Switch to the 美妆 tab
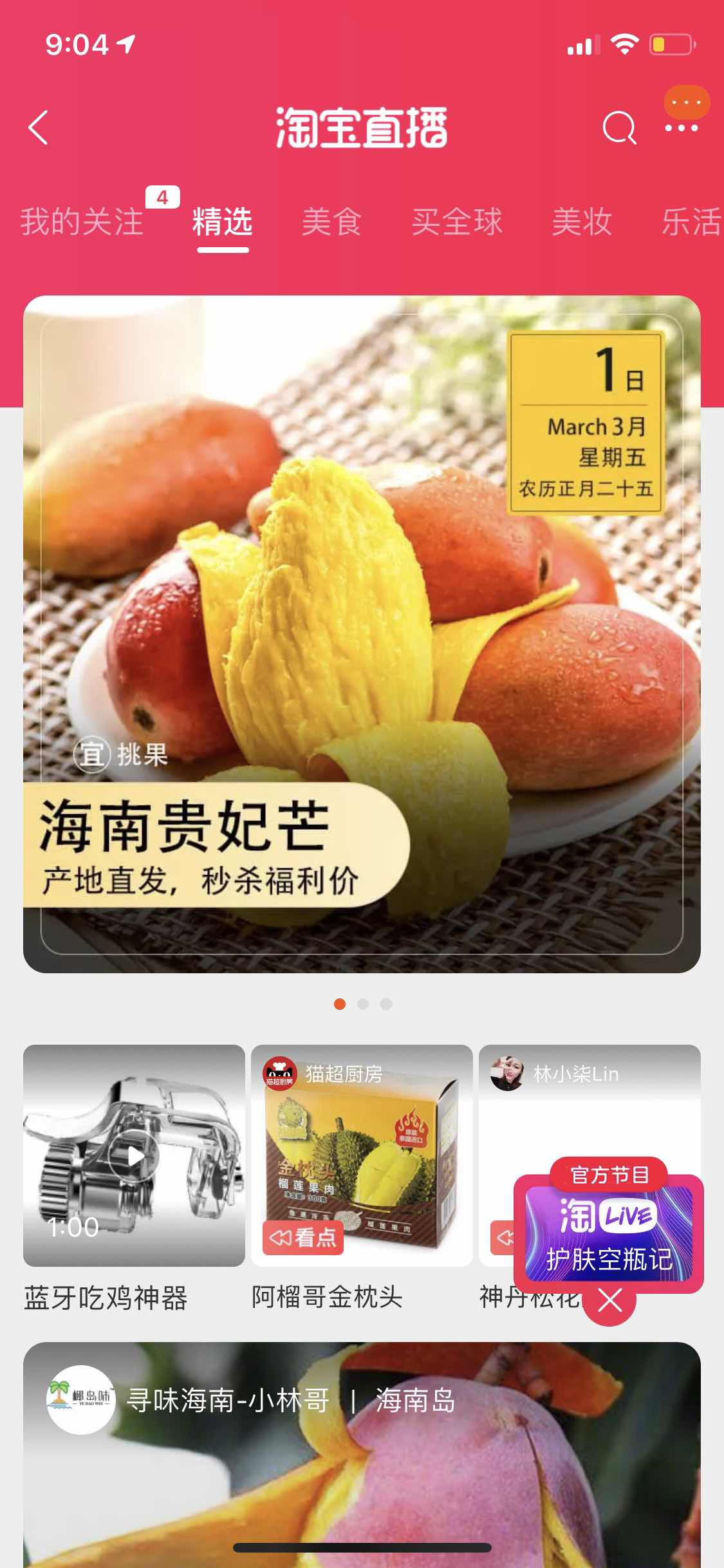The width and height of the screenshot is (724, 1568). point(582,221)
